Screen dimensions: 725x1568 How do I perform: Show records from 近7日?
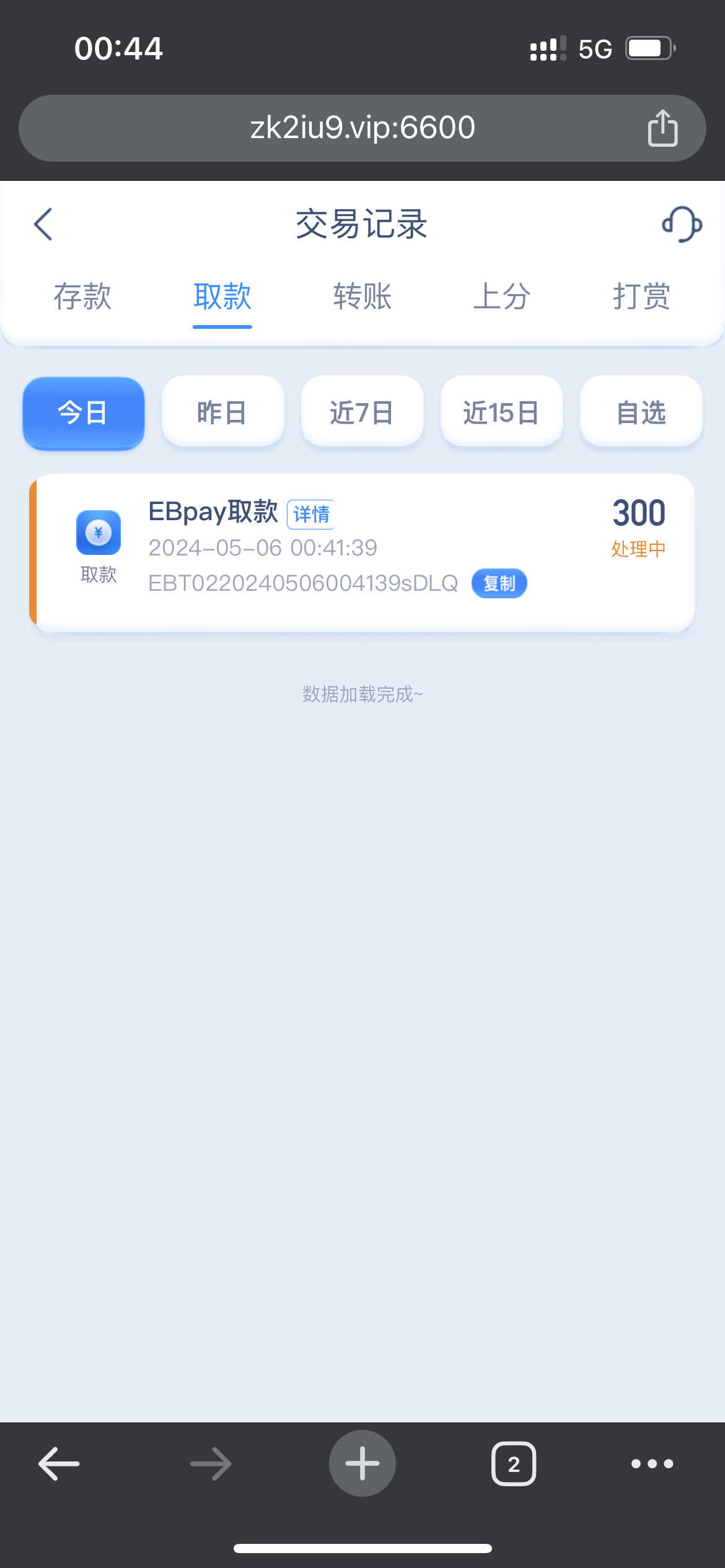pyautogui.click(x=362, y=412)
